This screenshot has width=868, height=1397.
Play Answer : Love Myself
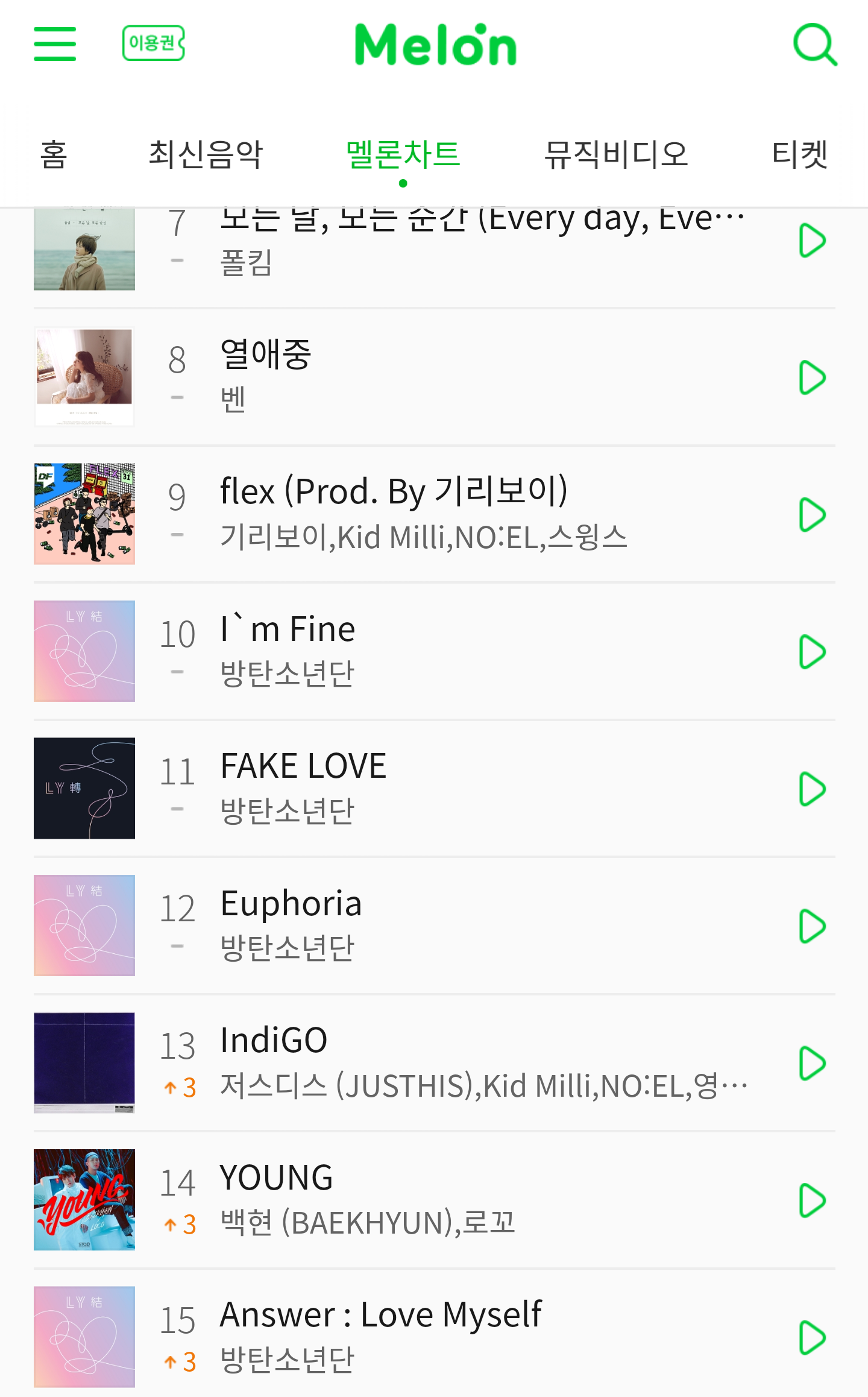[x=811, y=1338]
